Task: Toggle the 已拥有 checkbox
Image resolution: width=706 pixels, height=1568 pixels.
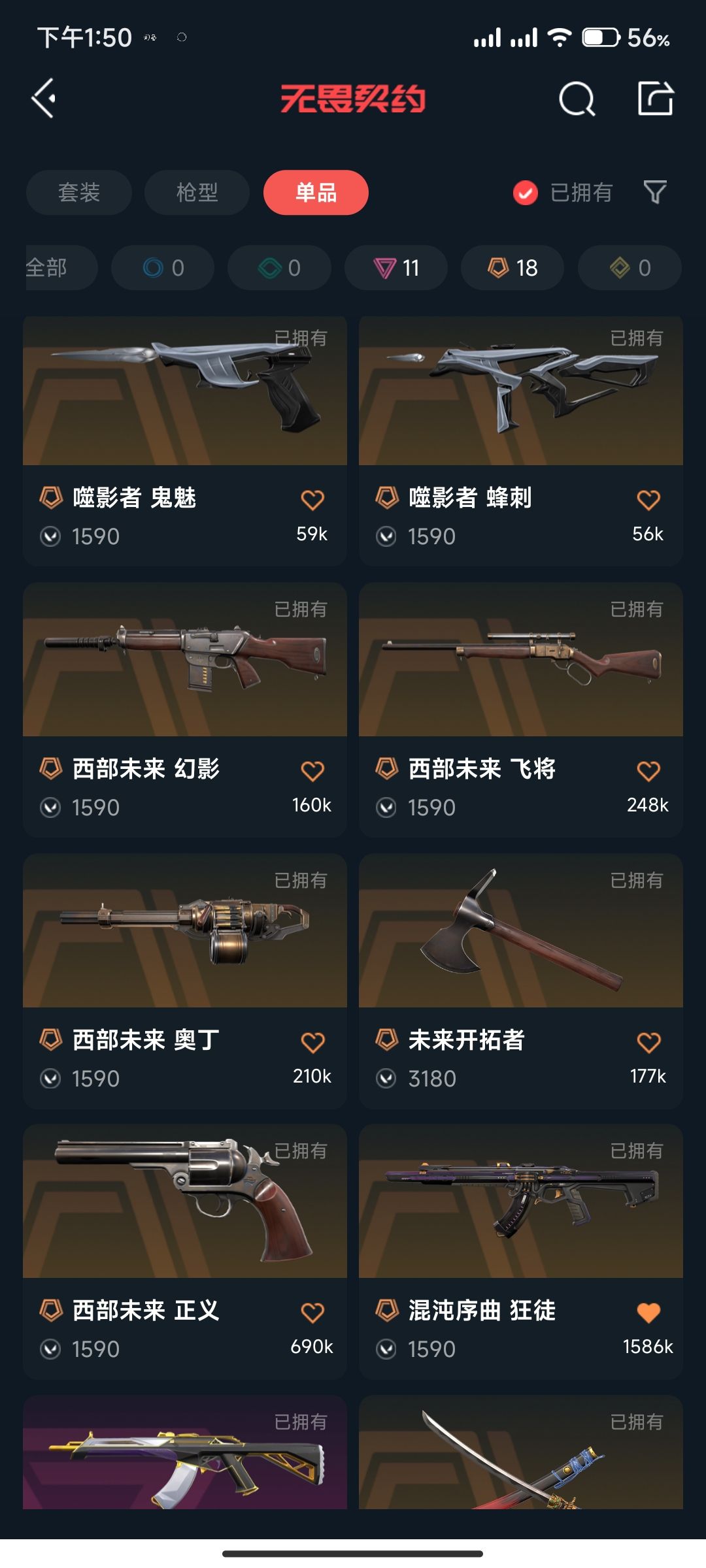Action: (x=525, y=193)
